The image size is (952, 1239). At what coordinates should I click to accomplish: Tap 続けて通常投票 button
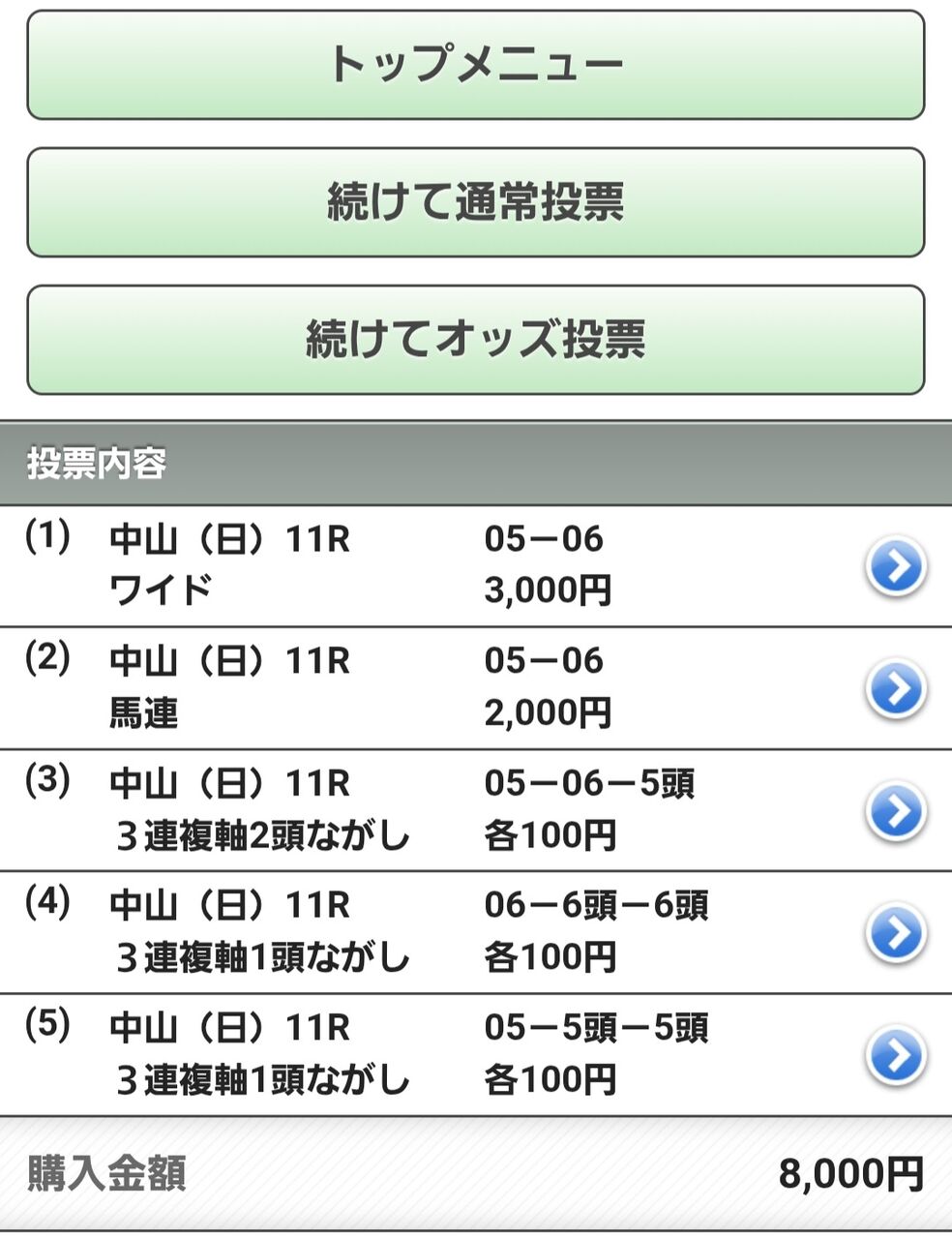[x=475, y=202]
